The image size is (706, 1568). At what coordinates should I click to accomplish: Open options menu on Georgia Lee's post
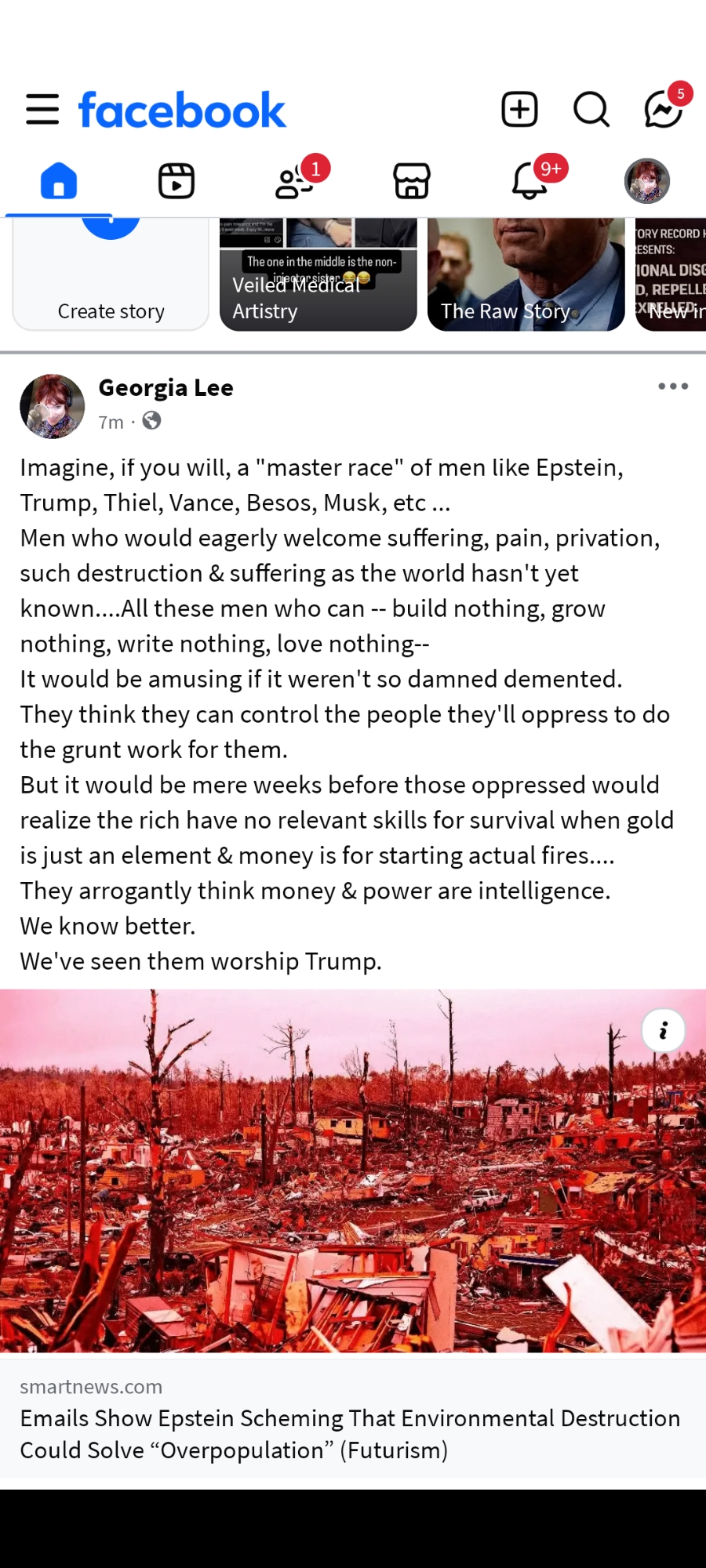tap(673, 387)
